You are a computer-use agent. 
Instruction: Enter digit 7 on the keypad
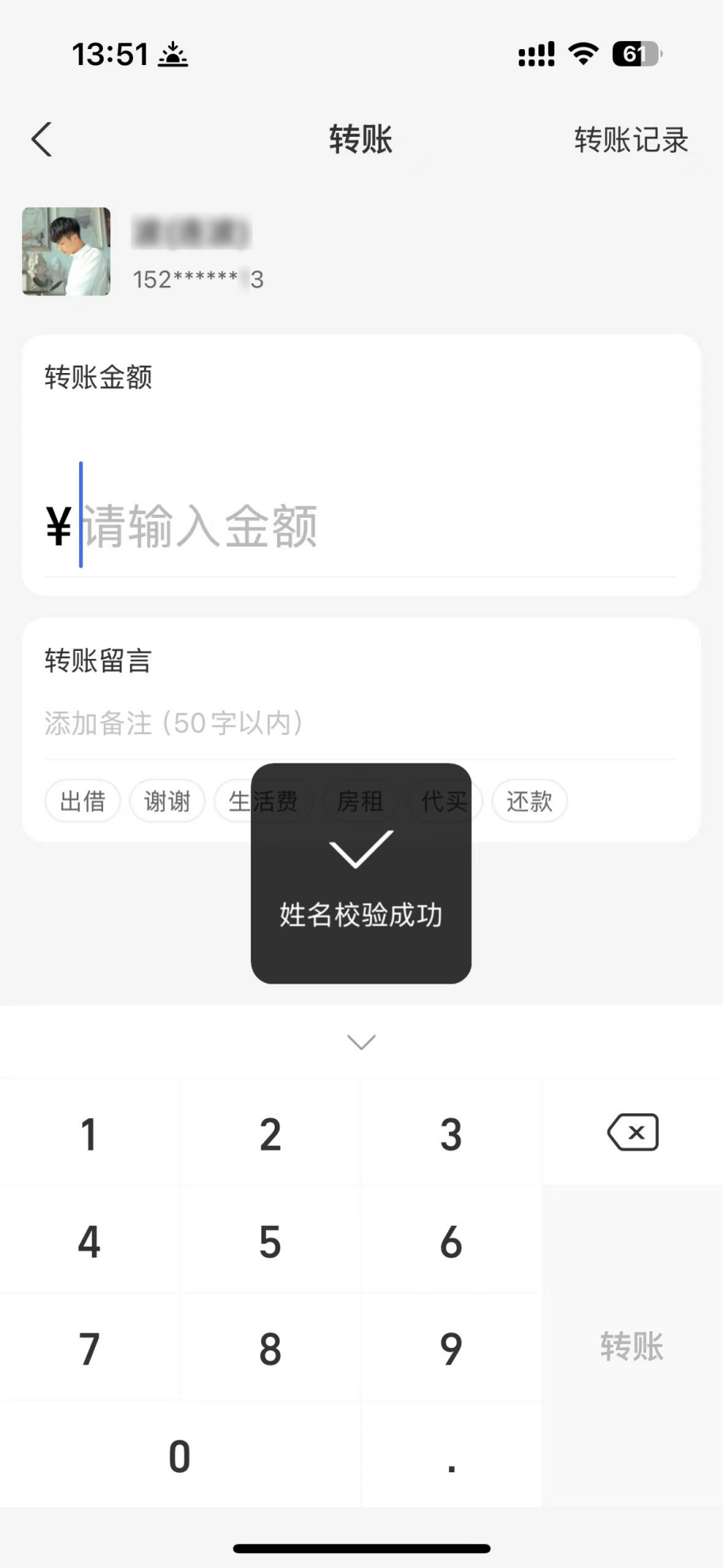click(89, 1349)
